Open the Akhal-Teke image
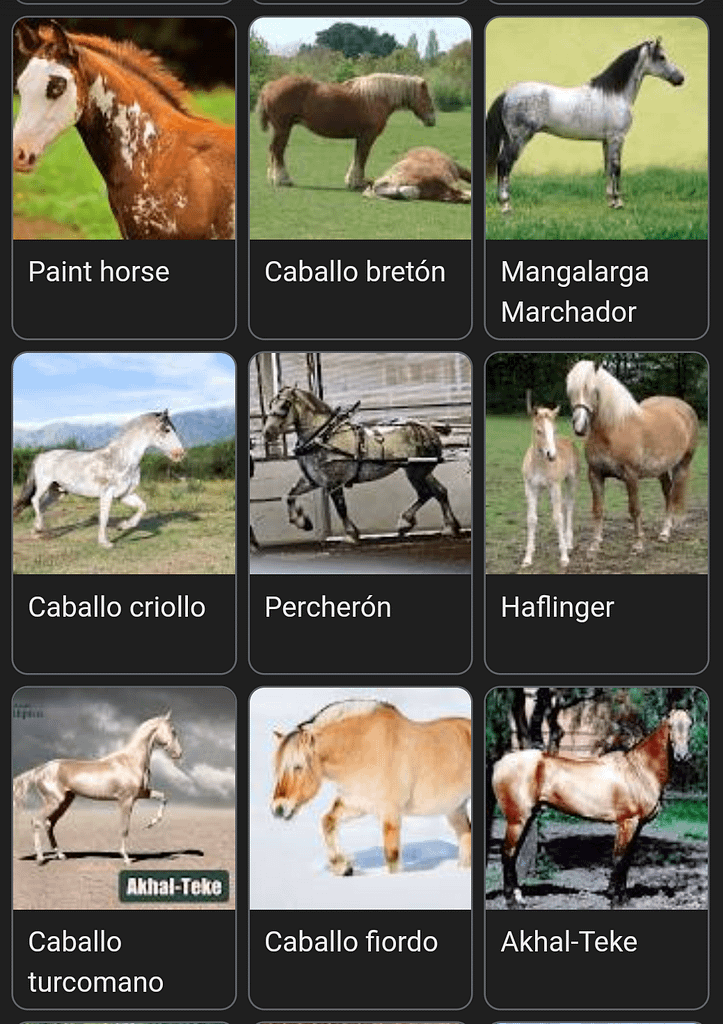 click(x=596, y=798)
